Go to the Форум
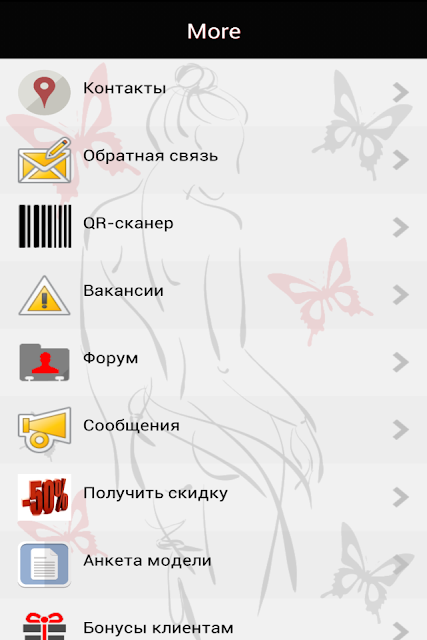Image resolution: width=427 pixels, height=640 pixels. (x=214, y=362)
